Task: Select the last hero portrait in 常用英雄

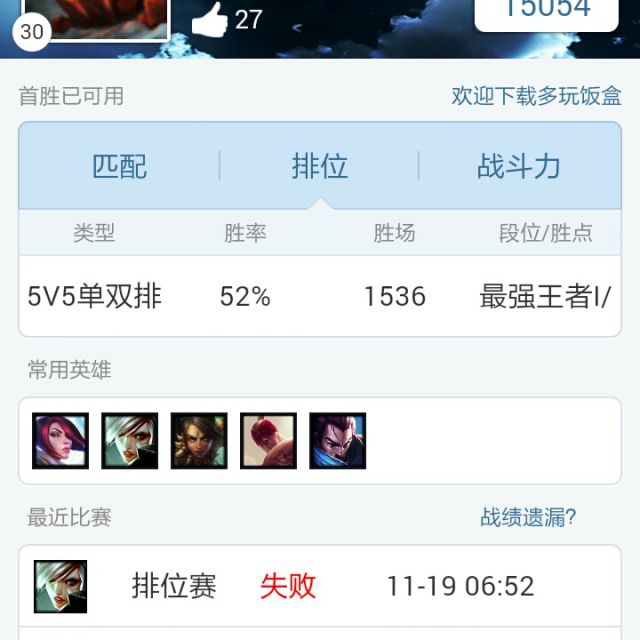Action: pyautogui.click(x=337, y=441)
